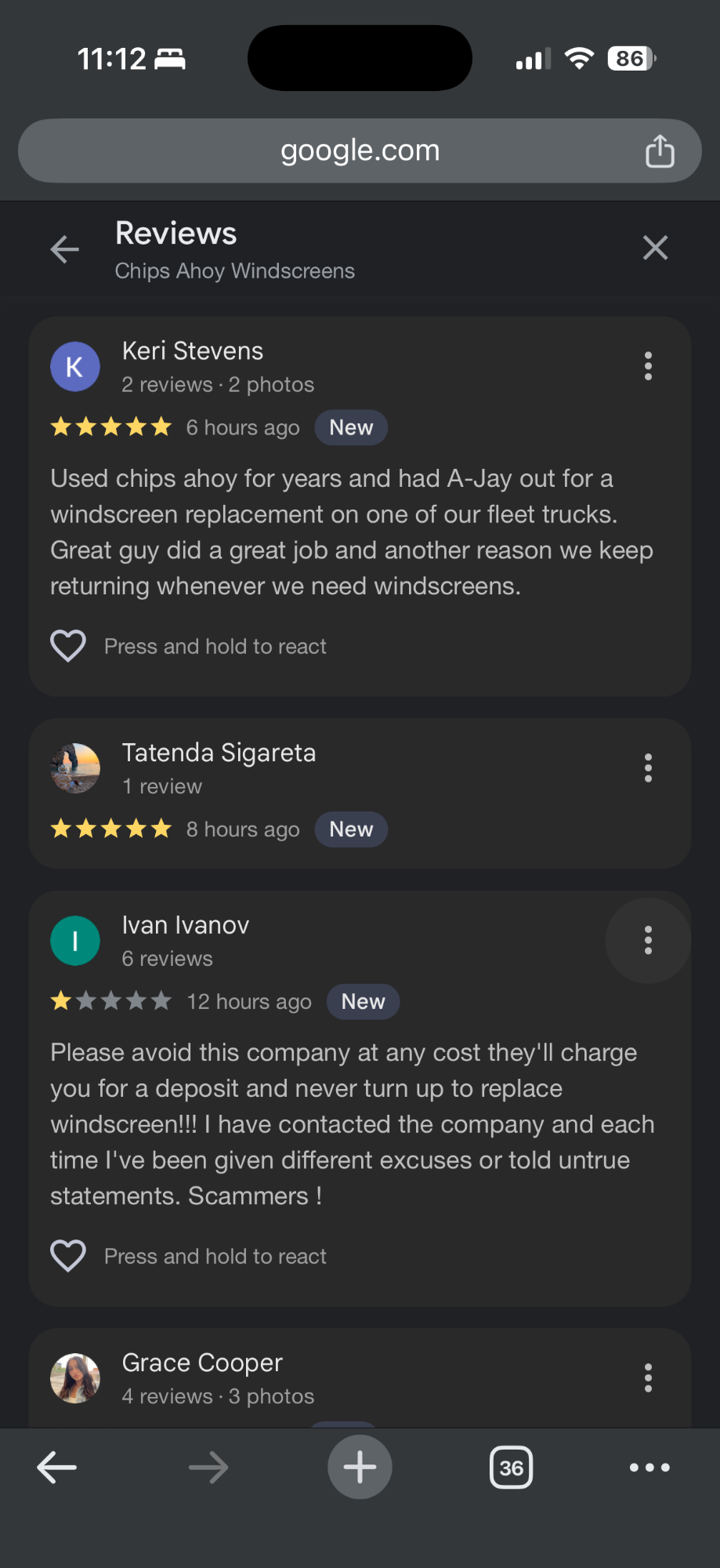Open a new browser tab
The height and width of the screenshot is (1568, 720).
[360, 1467]
